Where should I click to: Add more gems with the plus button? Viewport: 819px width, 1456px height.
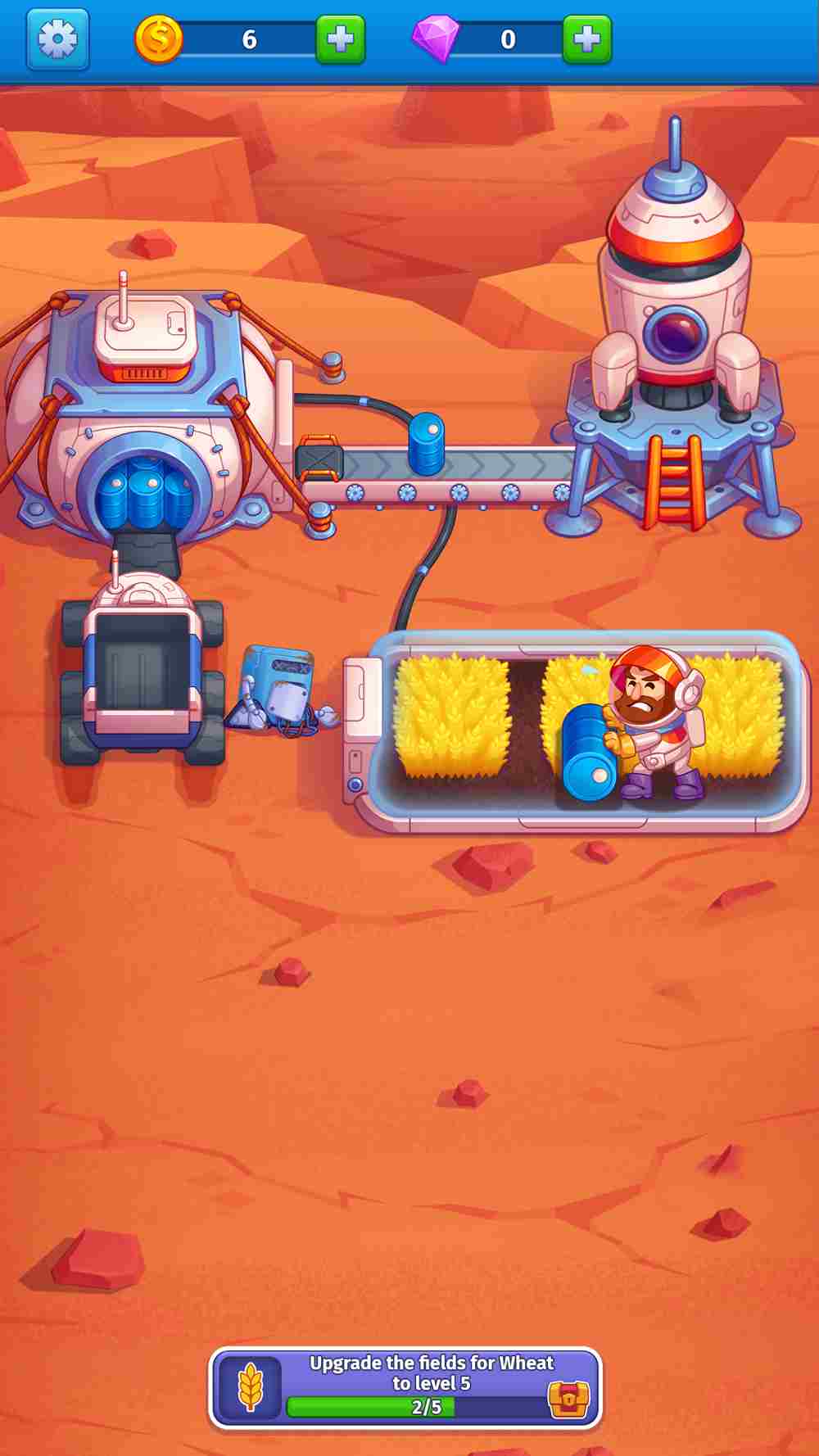(x=586, y=38)
